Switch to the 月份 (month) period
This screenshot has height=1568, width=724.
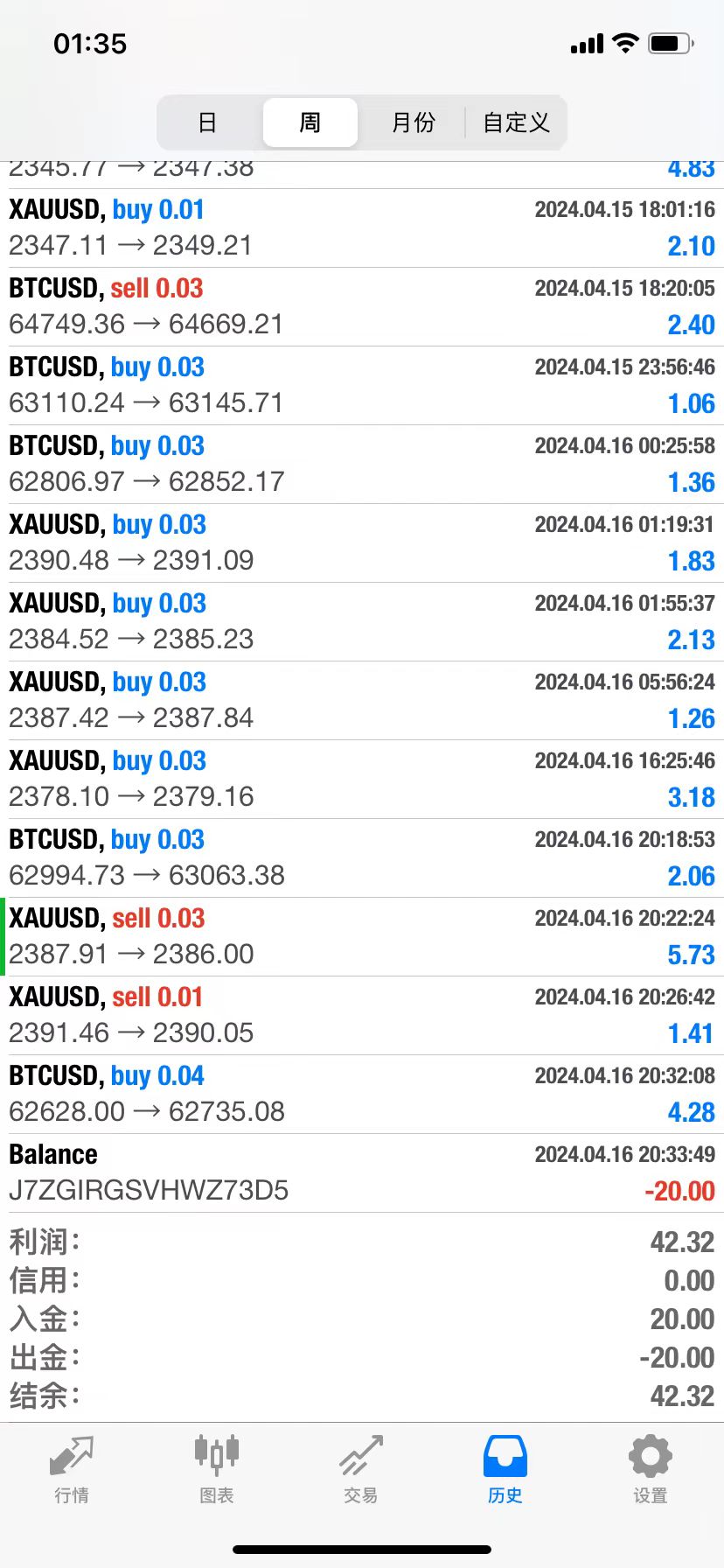(x=413, y=122)
